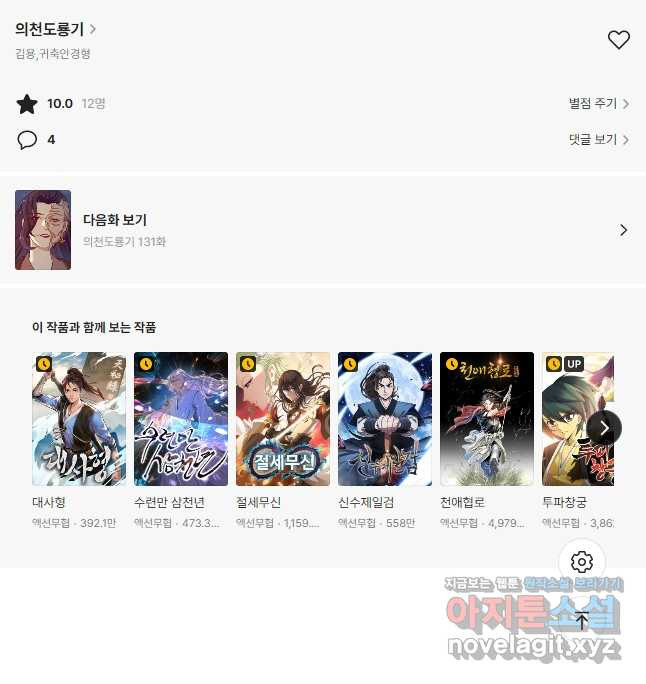The image size is (646, 684).
Task: Jump back to top with the arrow
Action: click(582, 621)
